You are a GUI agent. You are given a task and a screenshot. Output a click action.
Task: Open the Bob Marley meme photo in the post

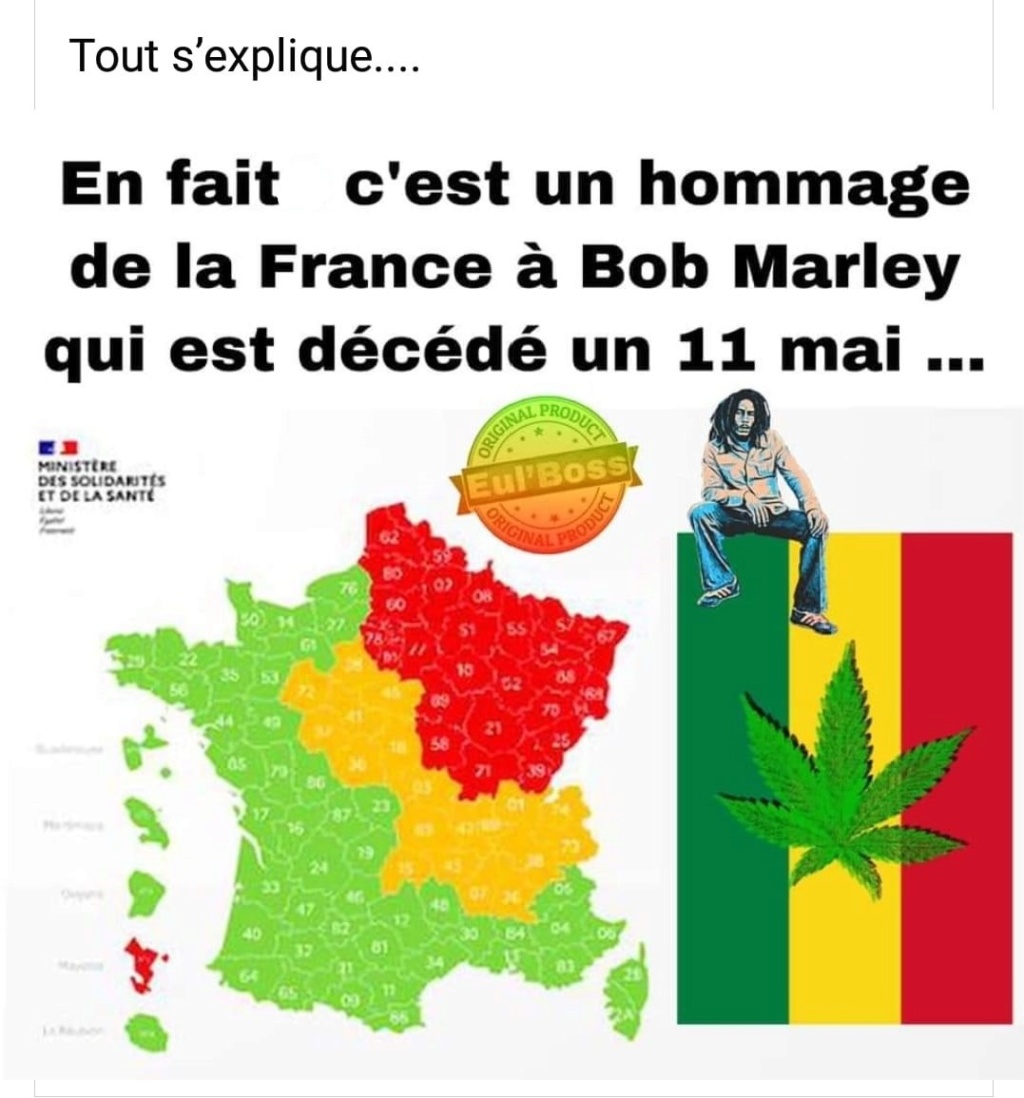[x=512, y=600]
